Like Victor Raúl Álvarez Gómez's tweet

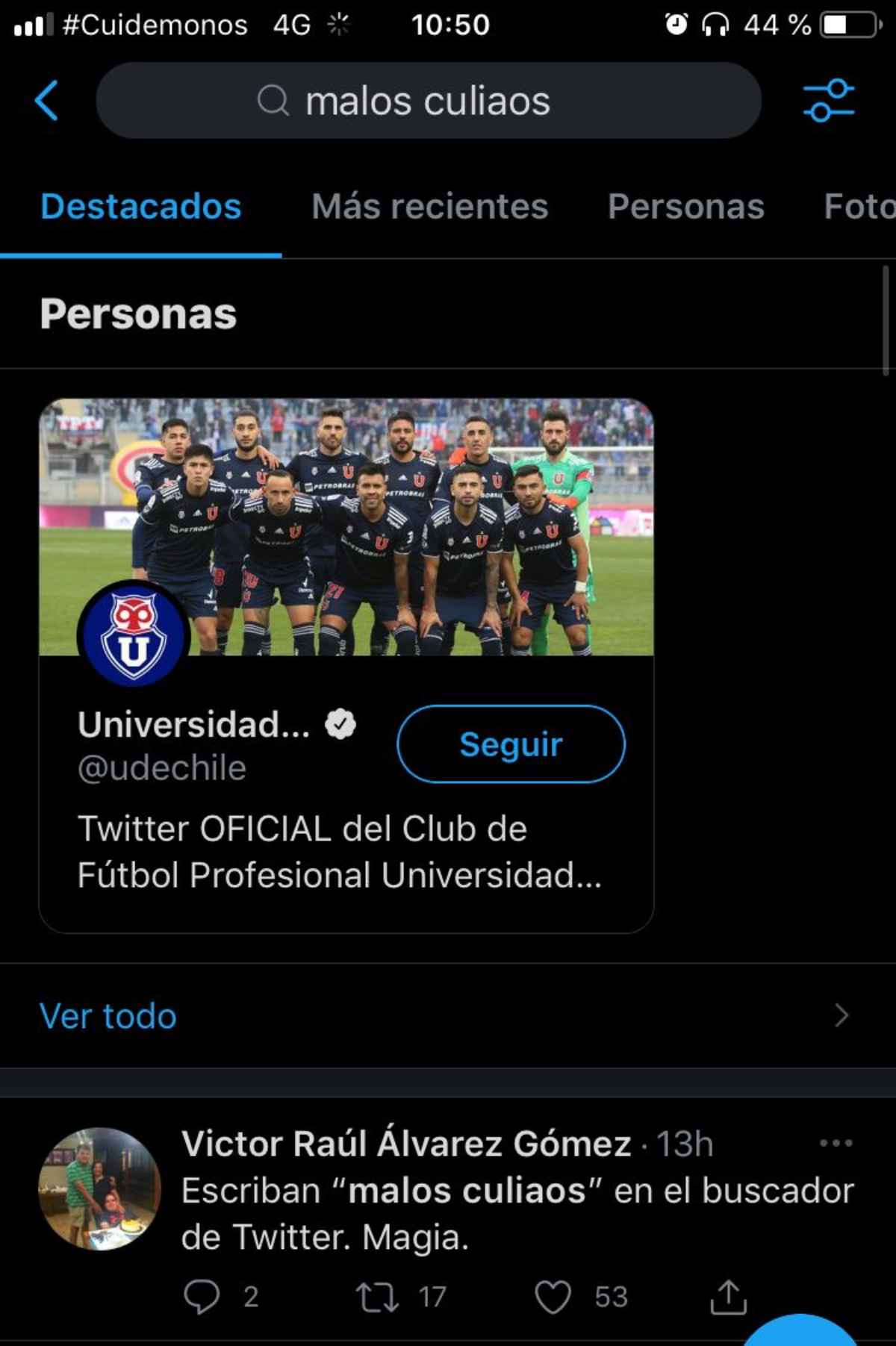pyautogui.click(x=553, y=1297)
